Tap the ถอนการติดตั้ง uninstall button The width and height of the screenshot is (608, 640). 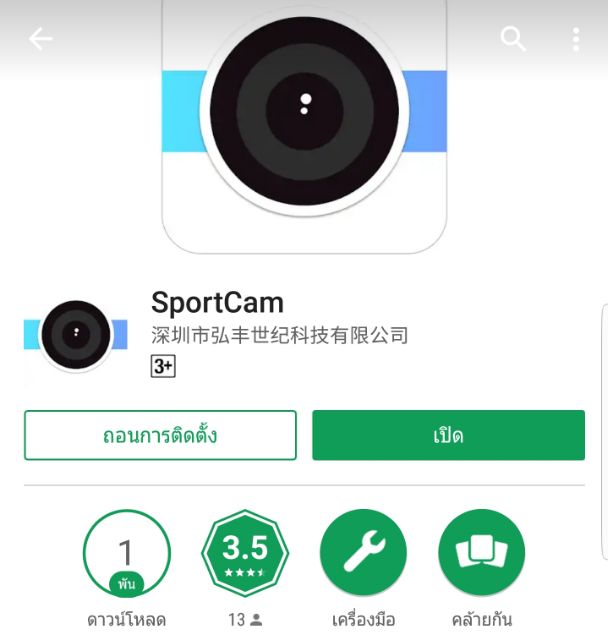pos(160,435)
